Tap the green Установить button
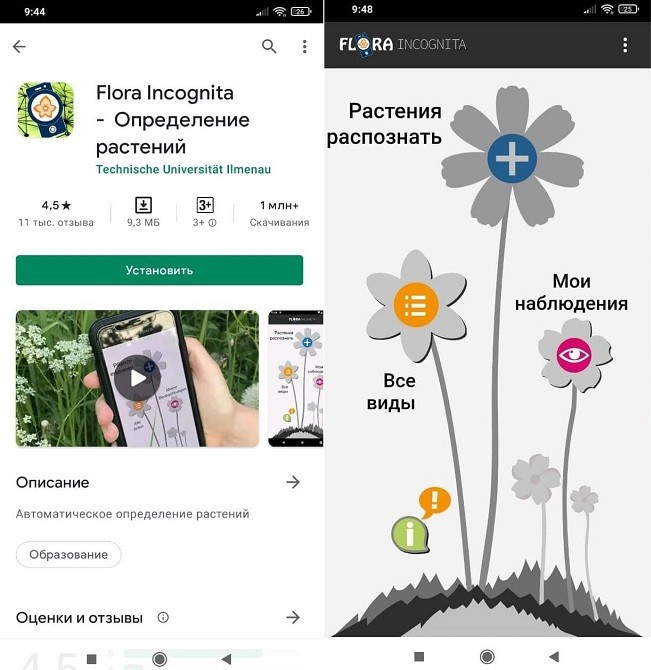This screenshot has width=651, height=670. pos(159,270)
